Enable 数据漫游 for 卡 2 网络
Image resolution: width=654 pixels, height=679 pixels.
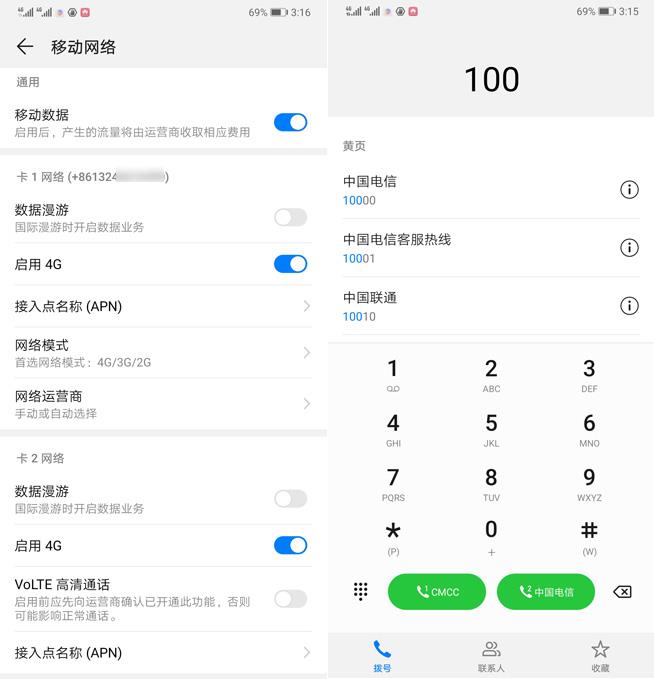[x=290, y=498]
